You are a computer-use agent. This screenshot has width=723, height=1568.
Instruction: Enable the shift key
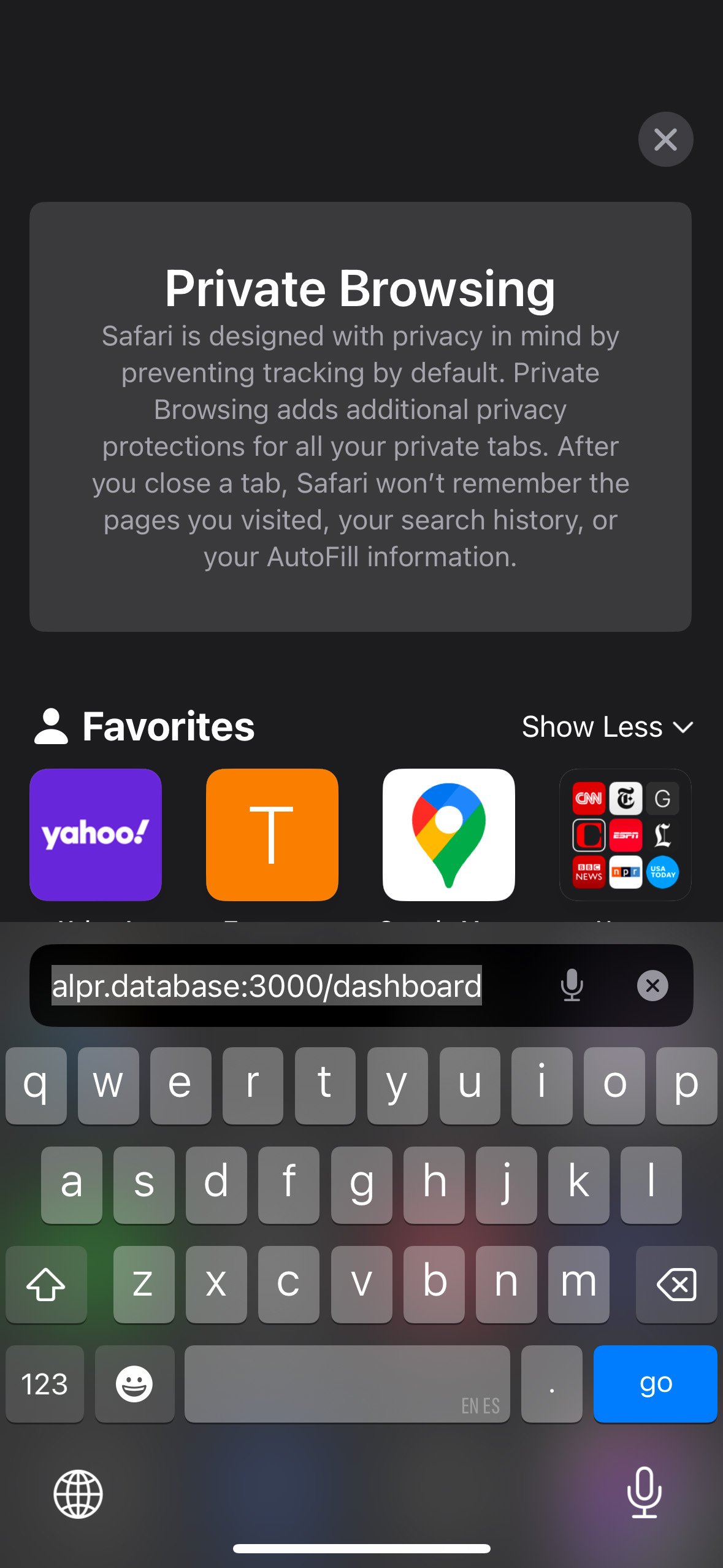point(46,1284)
